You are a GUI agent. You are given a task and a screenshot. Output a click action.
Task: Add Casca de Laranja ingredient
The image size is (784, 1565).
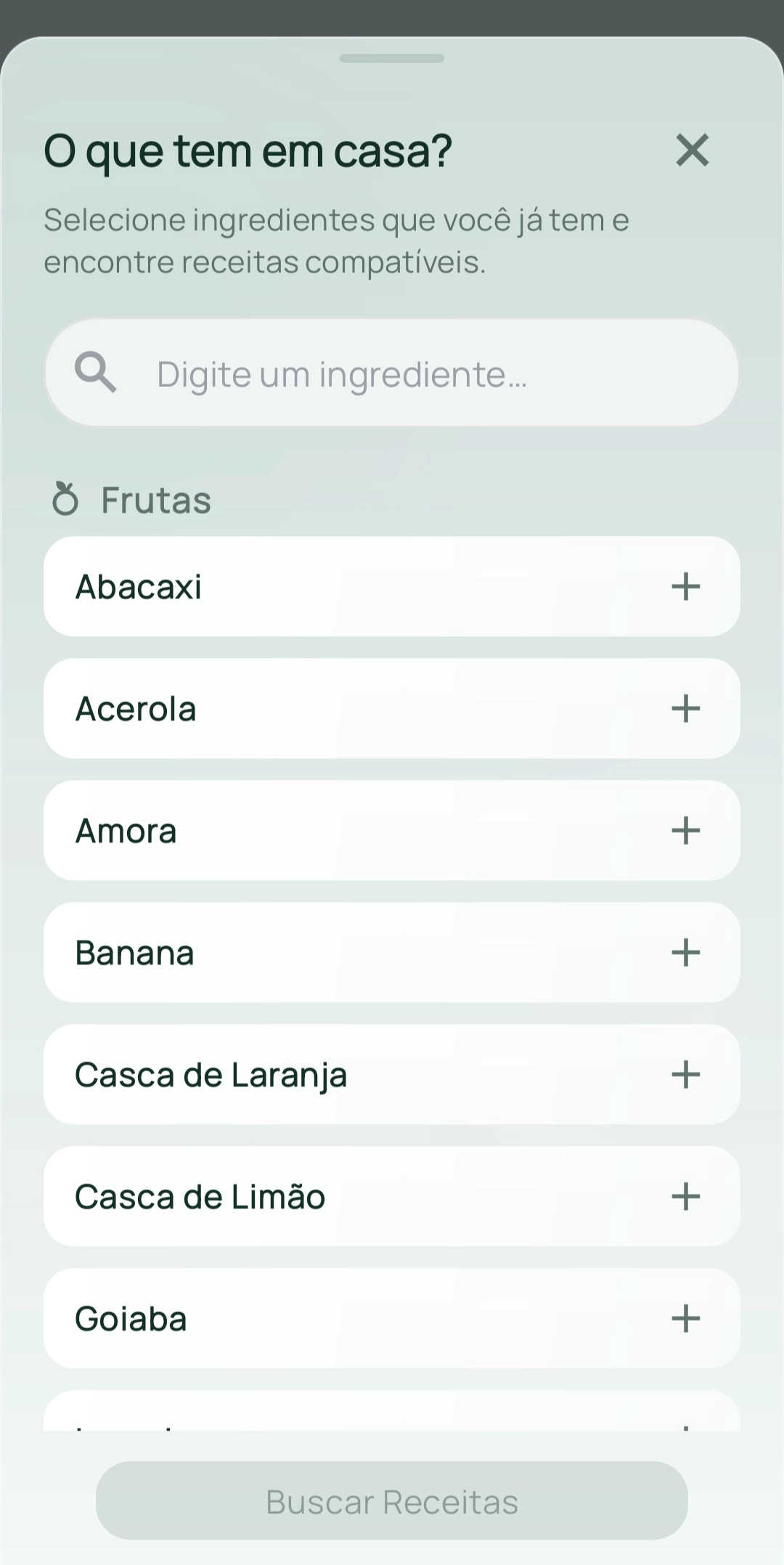click(x=685, y=1075)
